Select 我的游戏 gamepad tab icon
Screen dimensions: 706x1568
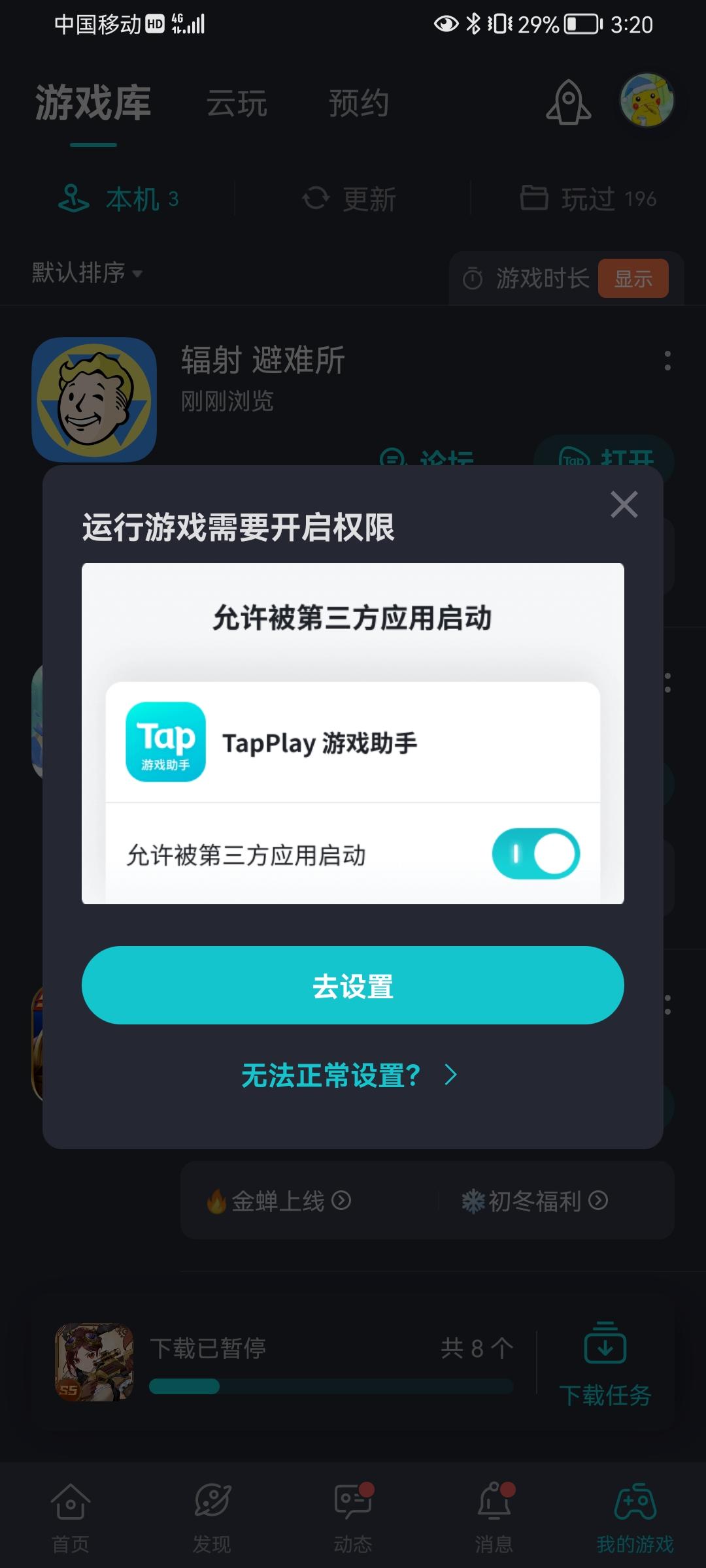(635, 1499)
